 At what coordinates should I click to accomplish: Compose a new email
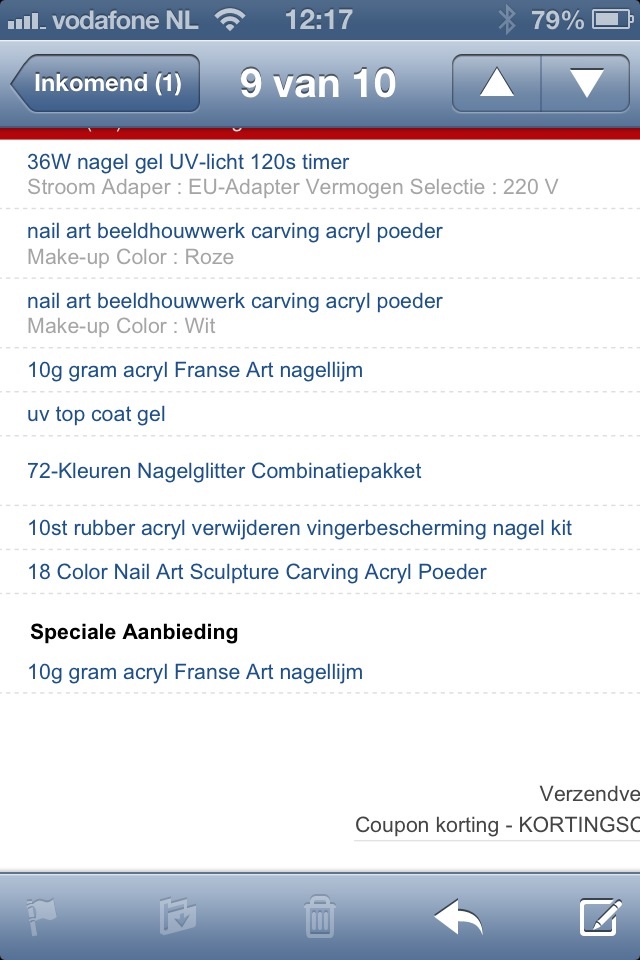click(x=601, y=917)
